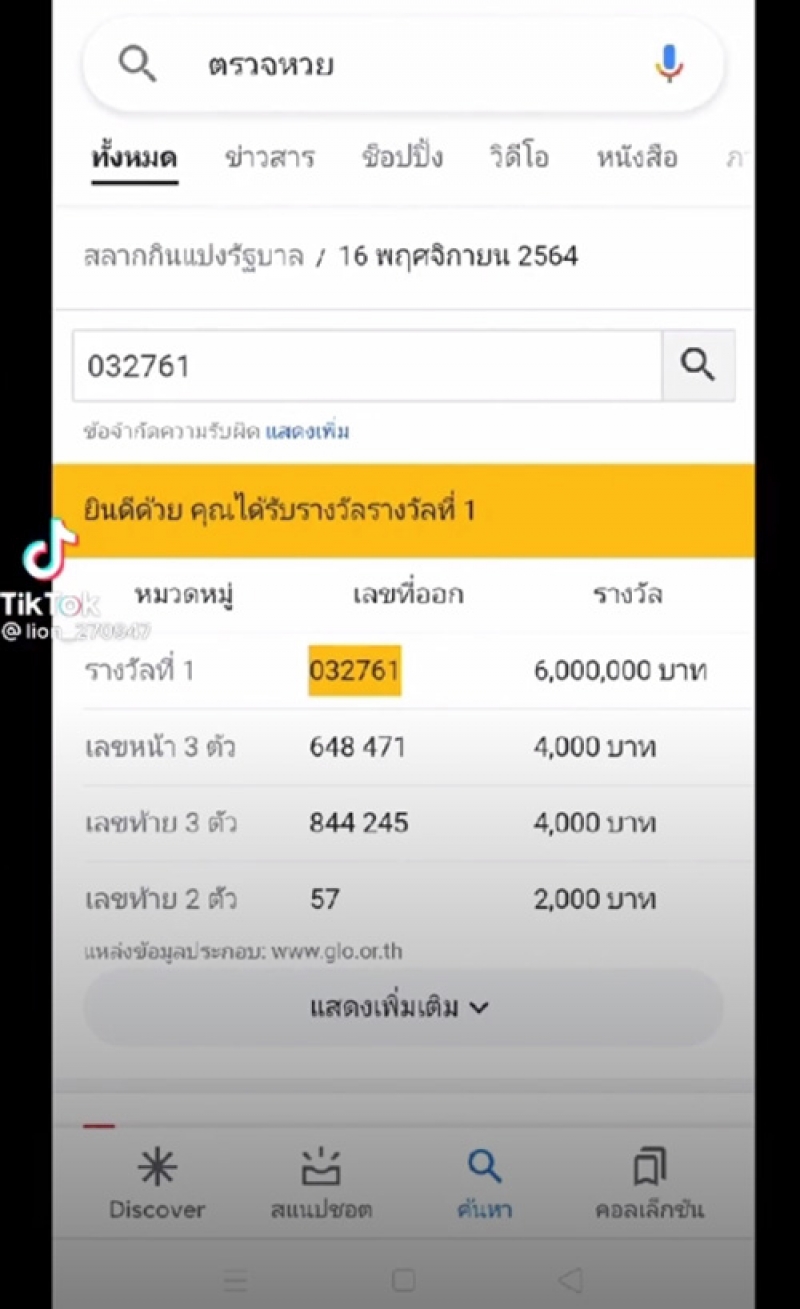Open the สแนปชอต tab
Viewport: 800px width, 1309px height.
(x=321, y=1185)
